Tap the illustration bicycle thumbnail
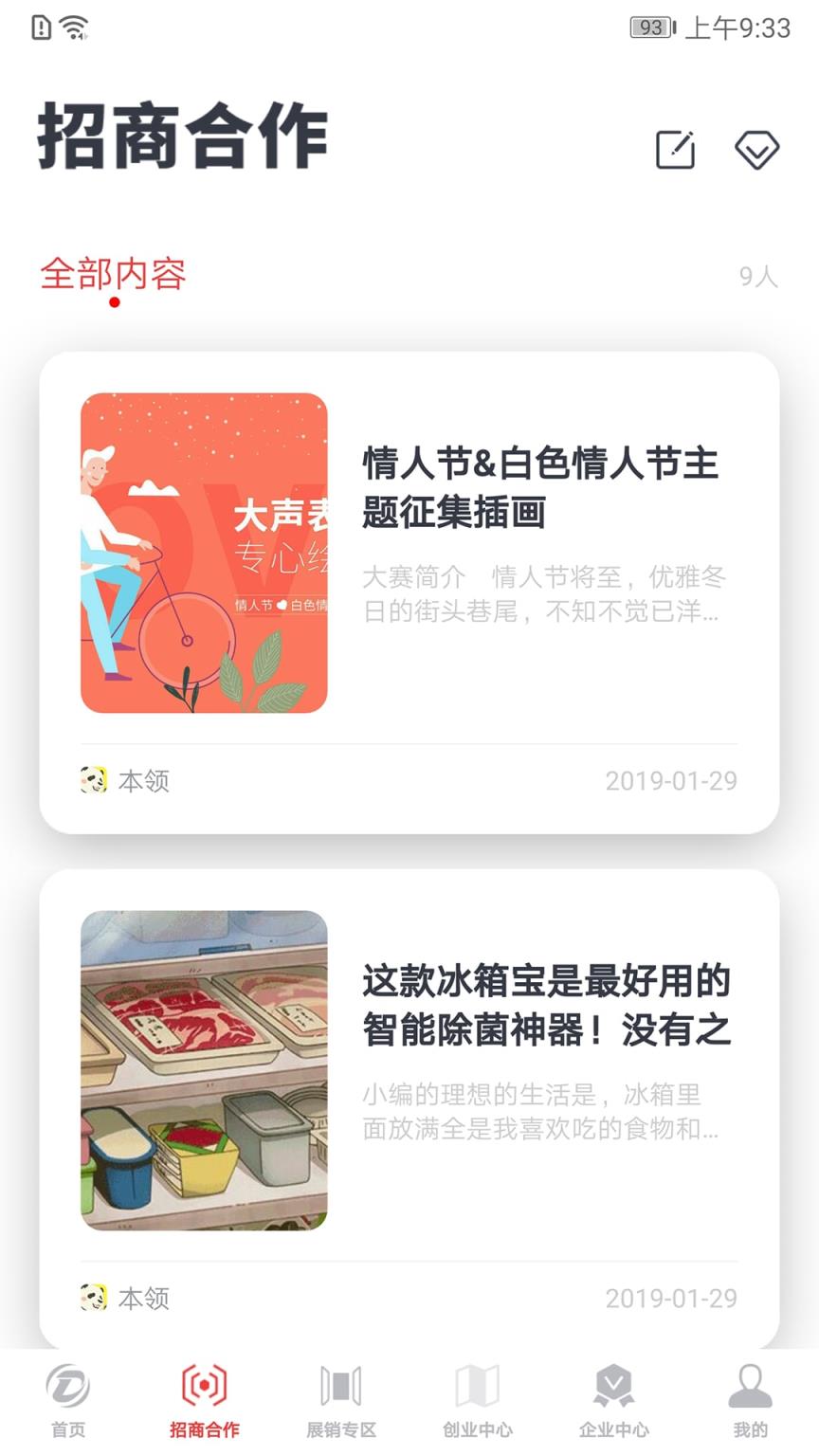This screenshot has height=1456, width=819. tap(204, 552)
